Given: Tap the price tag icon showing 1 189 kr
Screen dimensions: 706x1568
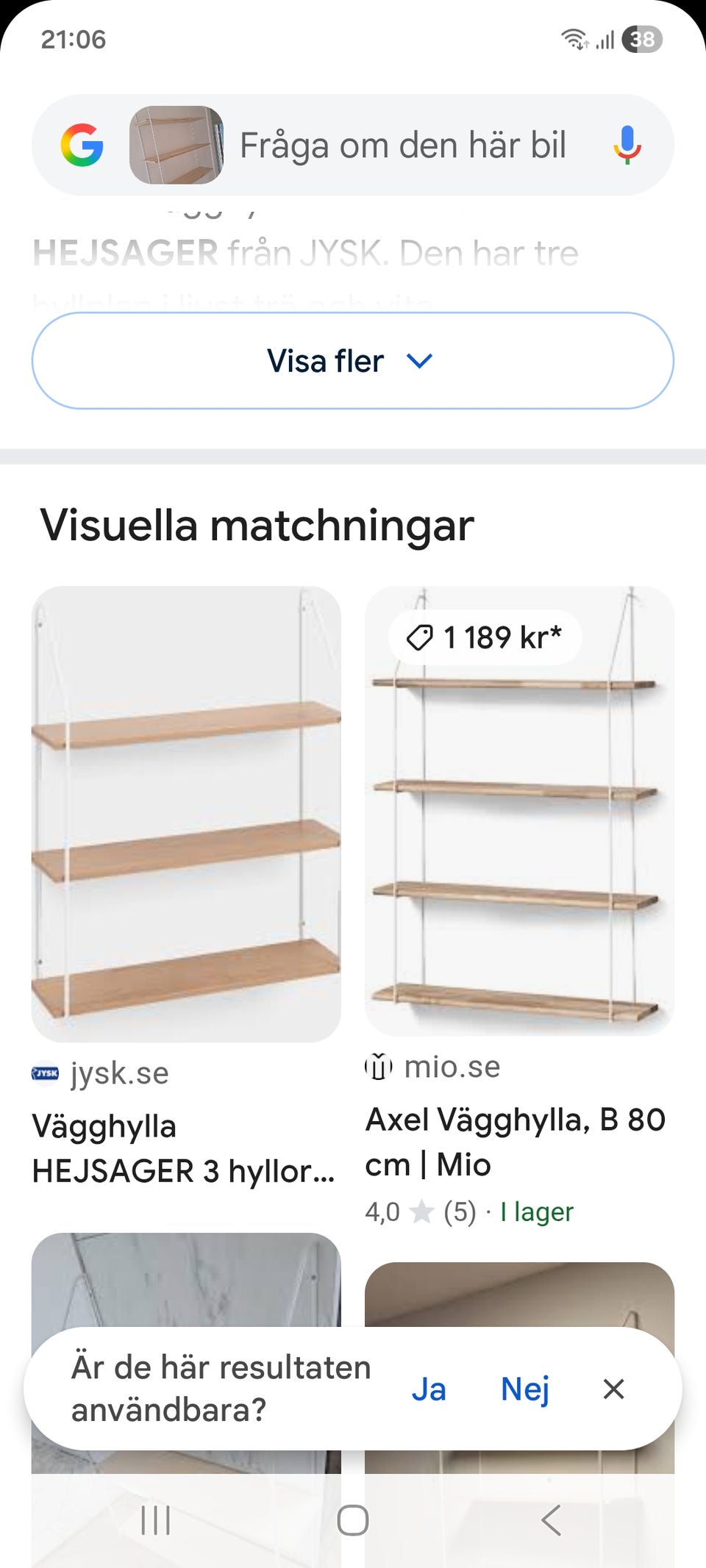Looking at the screenshot, I should pyautogui.click(x=421, y=637).
